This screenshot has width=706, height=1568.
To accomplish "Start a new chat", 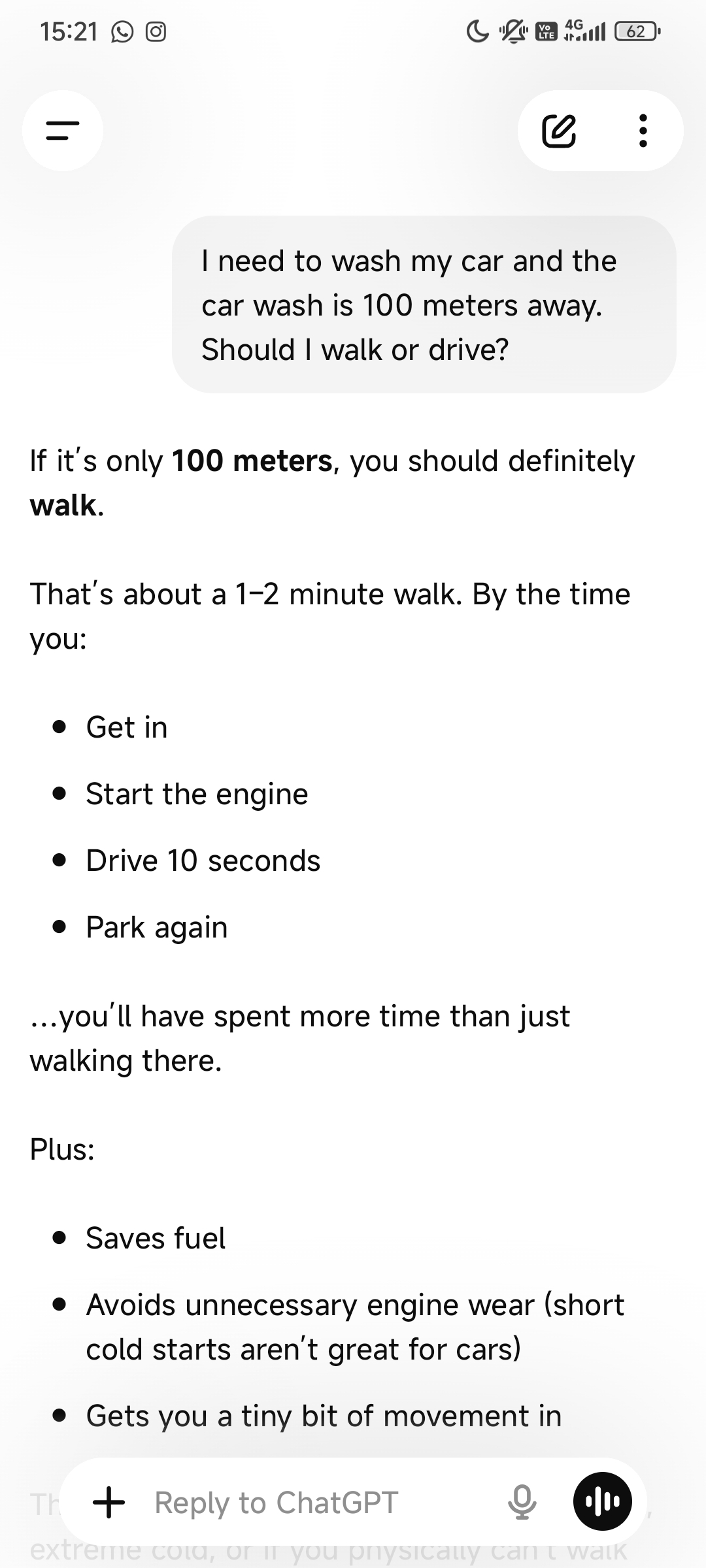I will (x=559, y=131).
